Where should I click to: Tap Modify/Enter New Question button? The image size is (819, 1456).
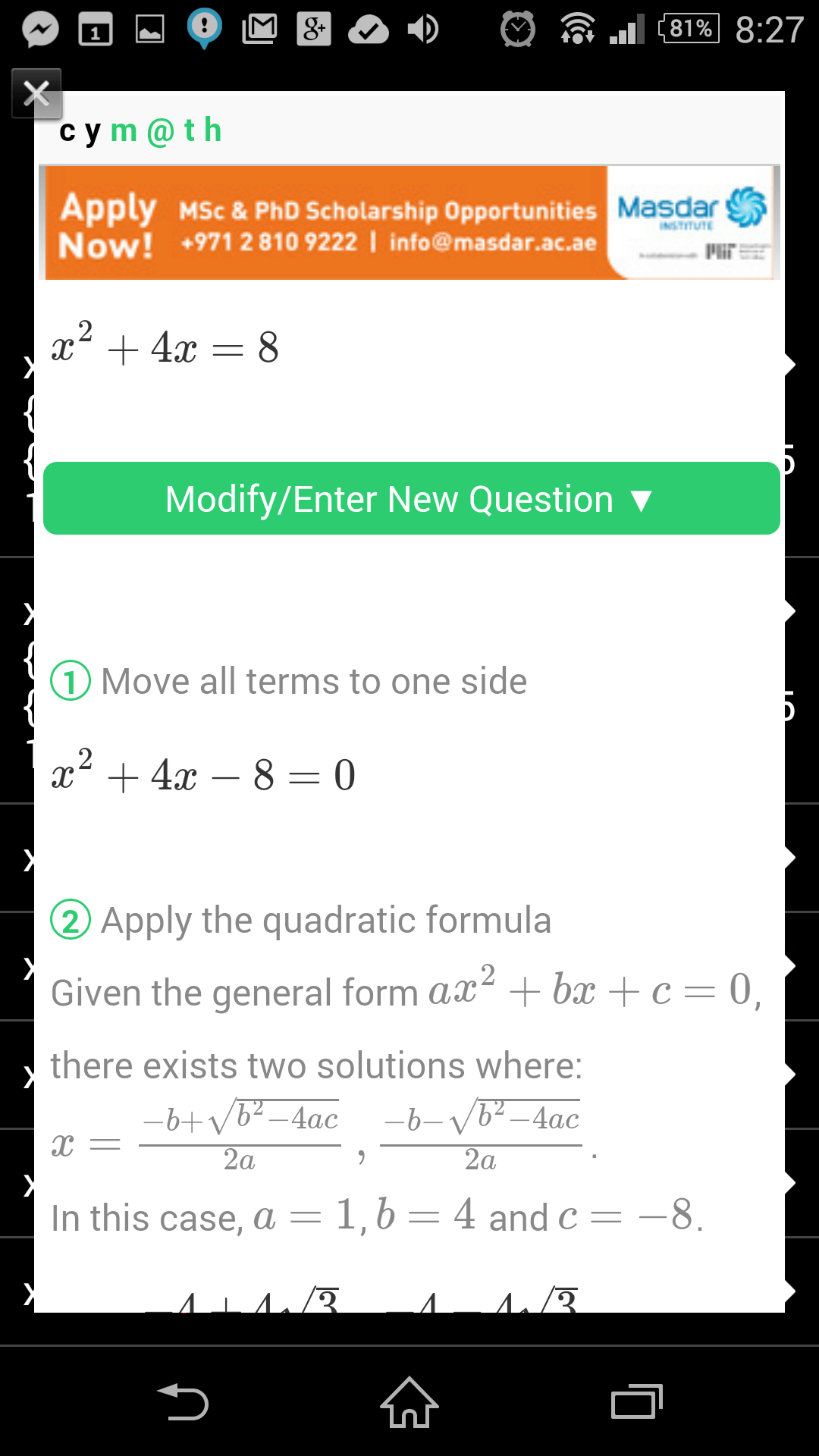tap(412, 498)
